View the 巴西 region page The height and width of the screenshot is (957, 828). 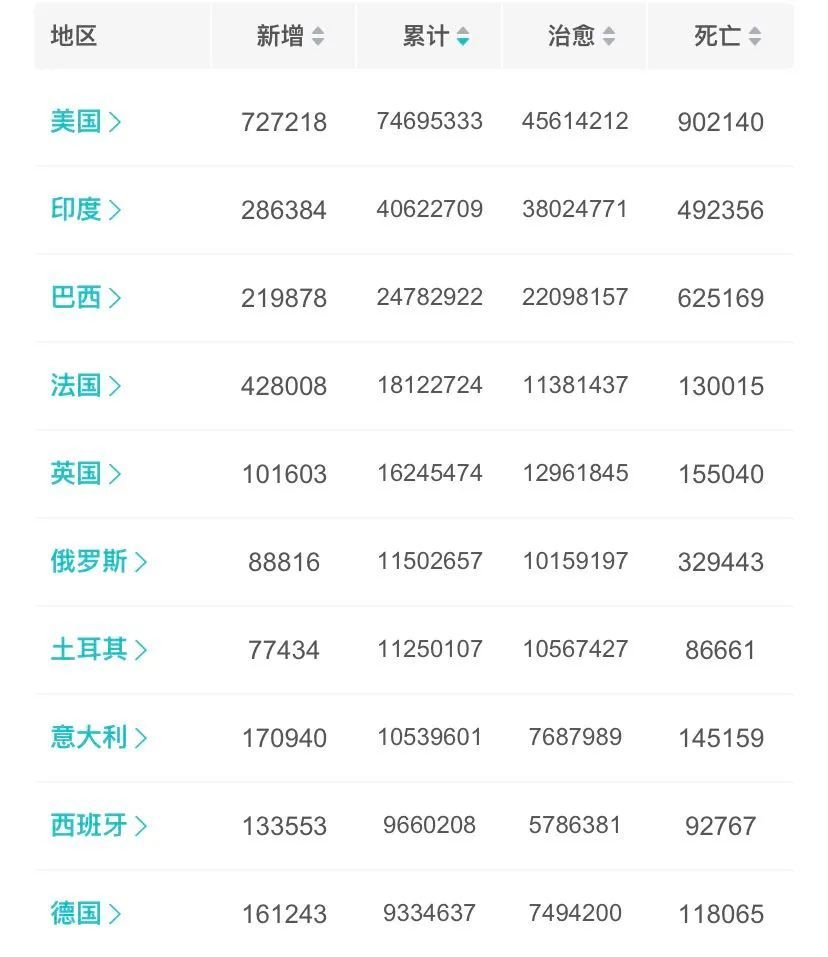tap(86, 298)
